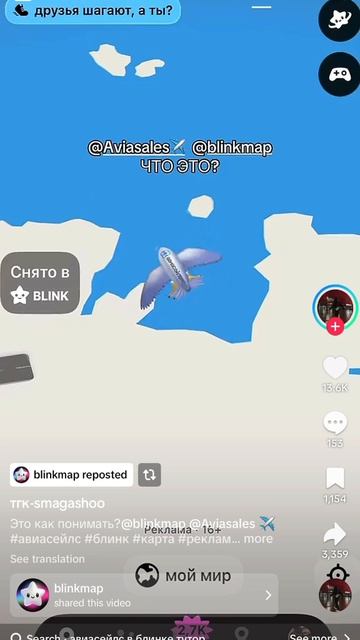The image size is (360, 640).
Task: Follow the creator via the red plus badge
Action: tap(335, 327)
